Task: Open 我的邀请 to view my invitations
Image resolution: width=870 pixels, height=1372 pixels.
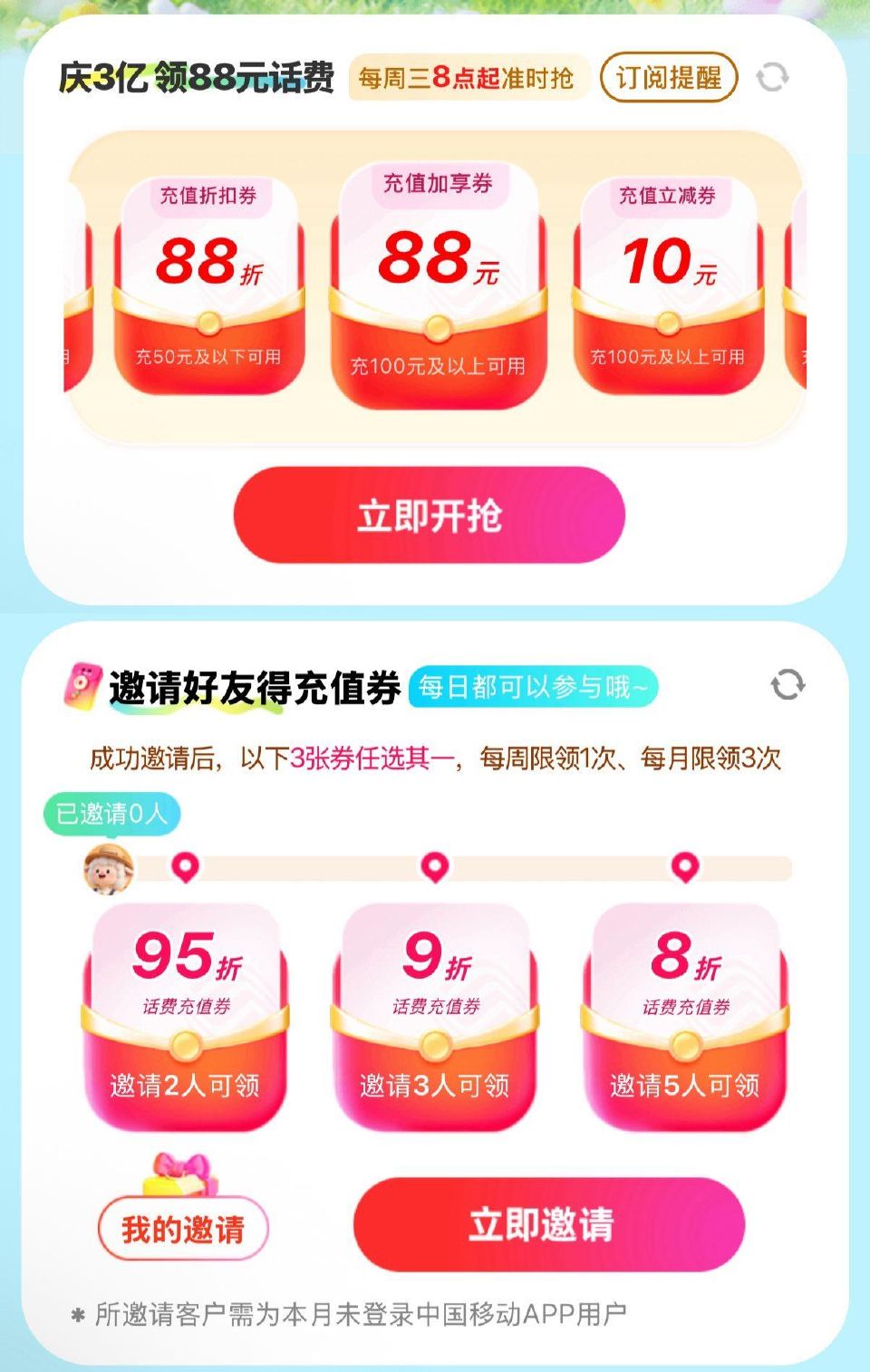Action: (x=182, y=1228)
